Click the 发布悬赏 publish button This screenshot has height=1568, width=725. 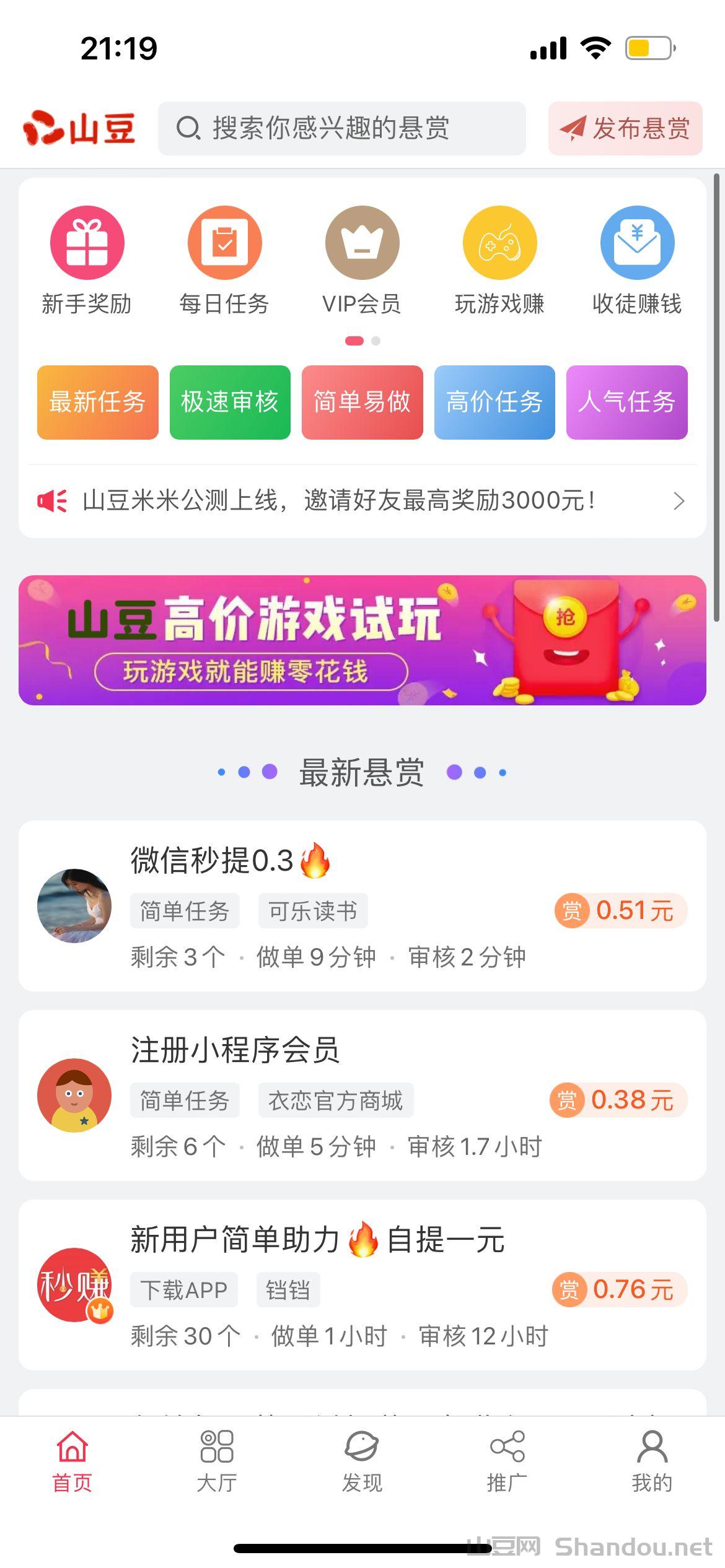pyautogui.click(x=624, y=128)
